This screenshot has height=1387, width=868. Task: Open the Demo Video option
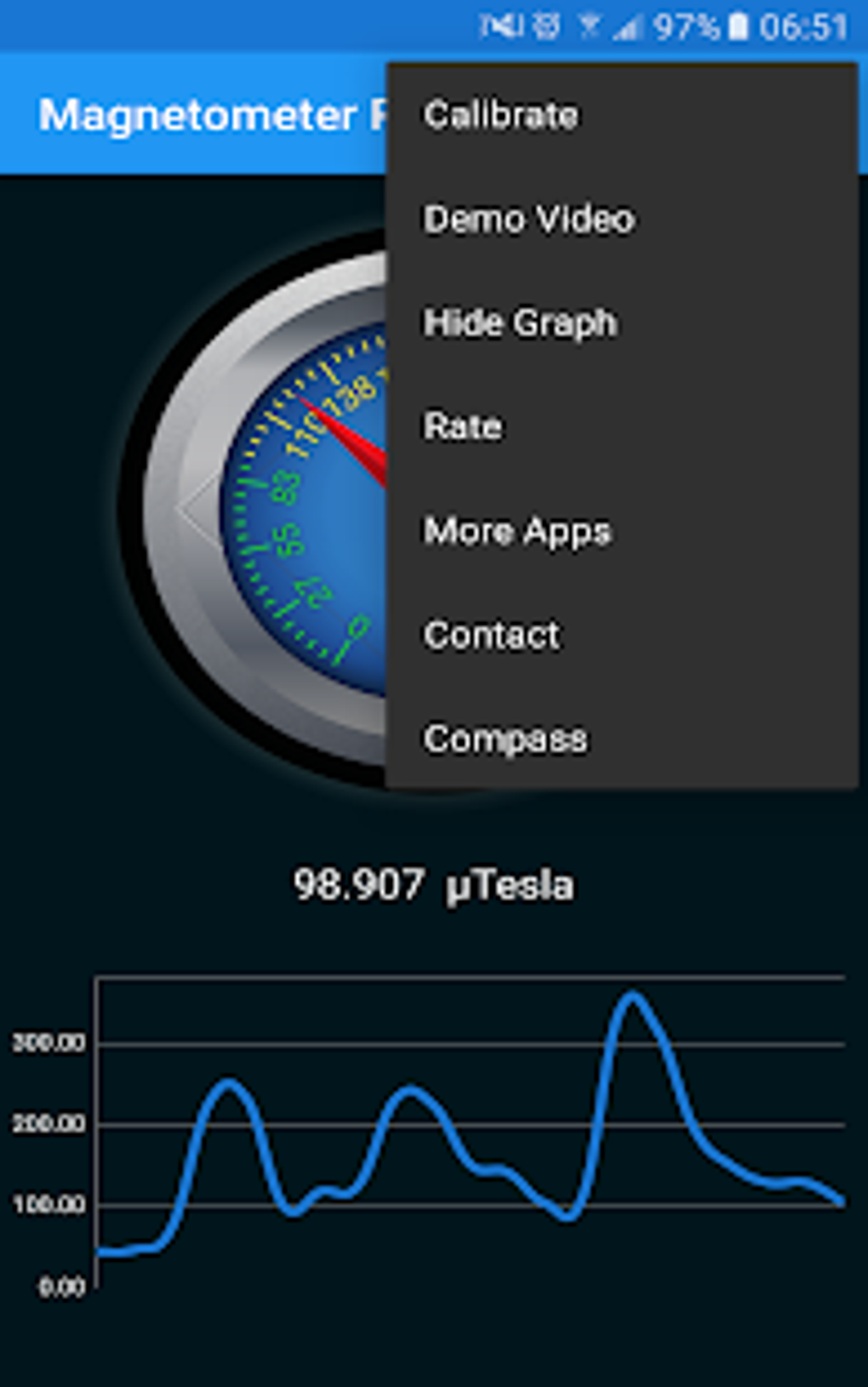622,220
